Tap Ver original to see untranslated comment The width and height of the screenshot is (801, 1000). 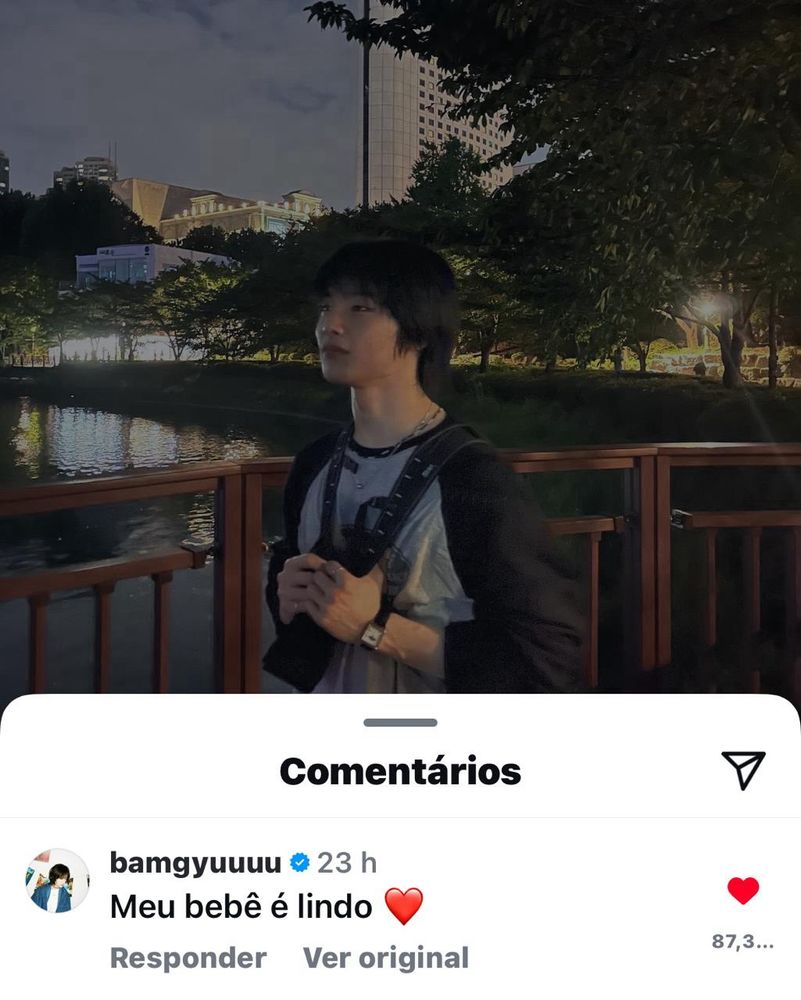(x=386, y=958)
